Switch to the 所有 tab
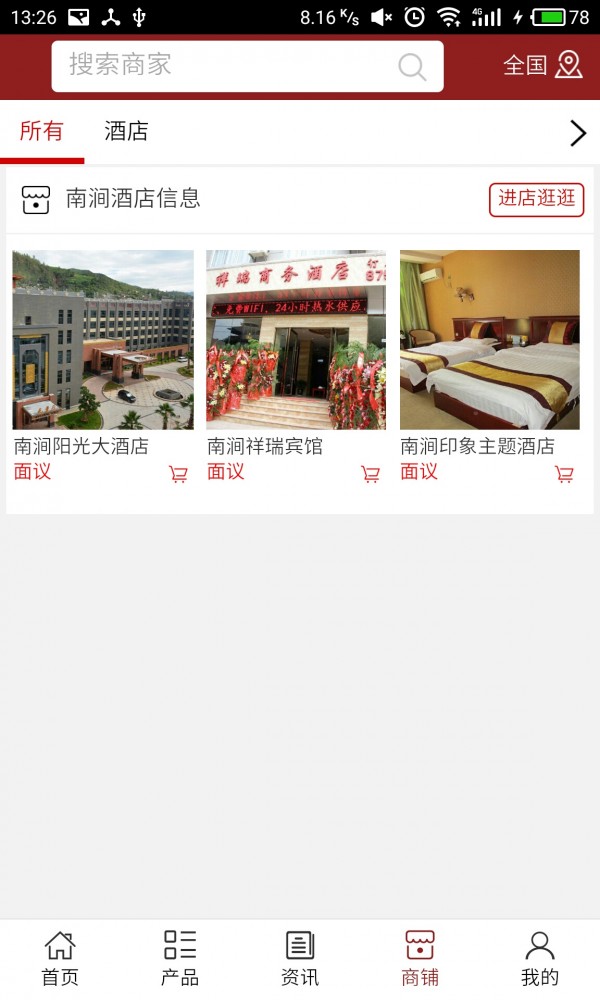 point(41,131)
